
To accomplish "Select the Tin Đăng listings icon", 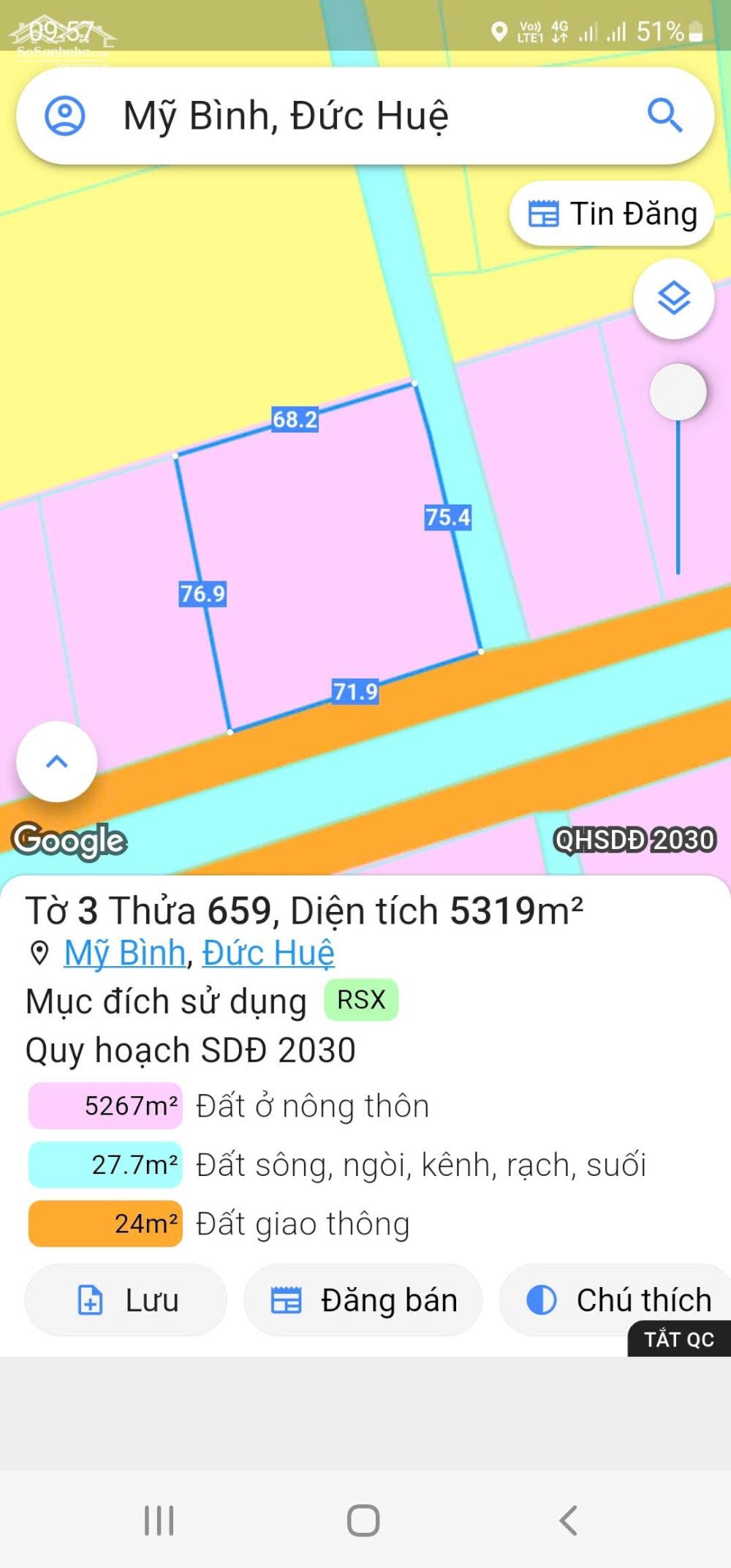I will [x=542, y=214].
